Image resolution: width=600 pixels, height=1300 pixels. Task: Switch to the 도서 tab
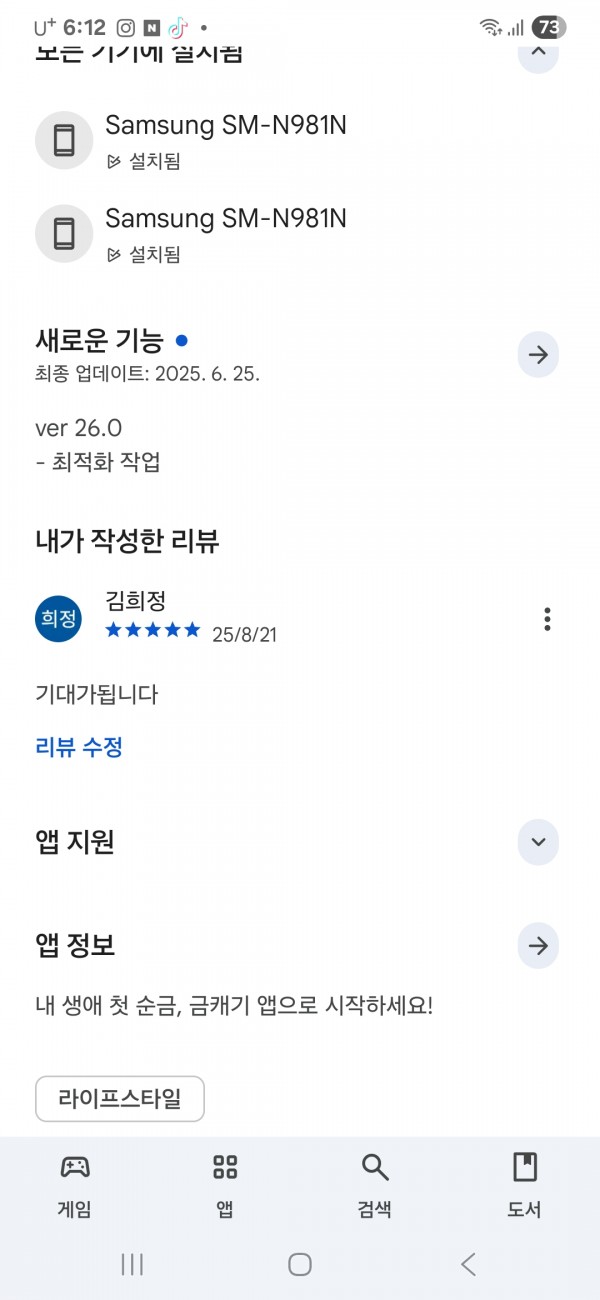pos(525,1185)
